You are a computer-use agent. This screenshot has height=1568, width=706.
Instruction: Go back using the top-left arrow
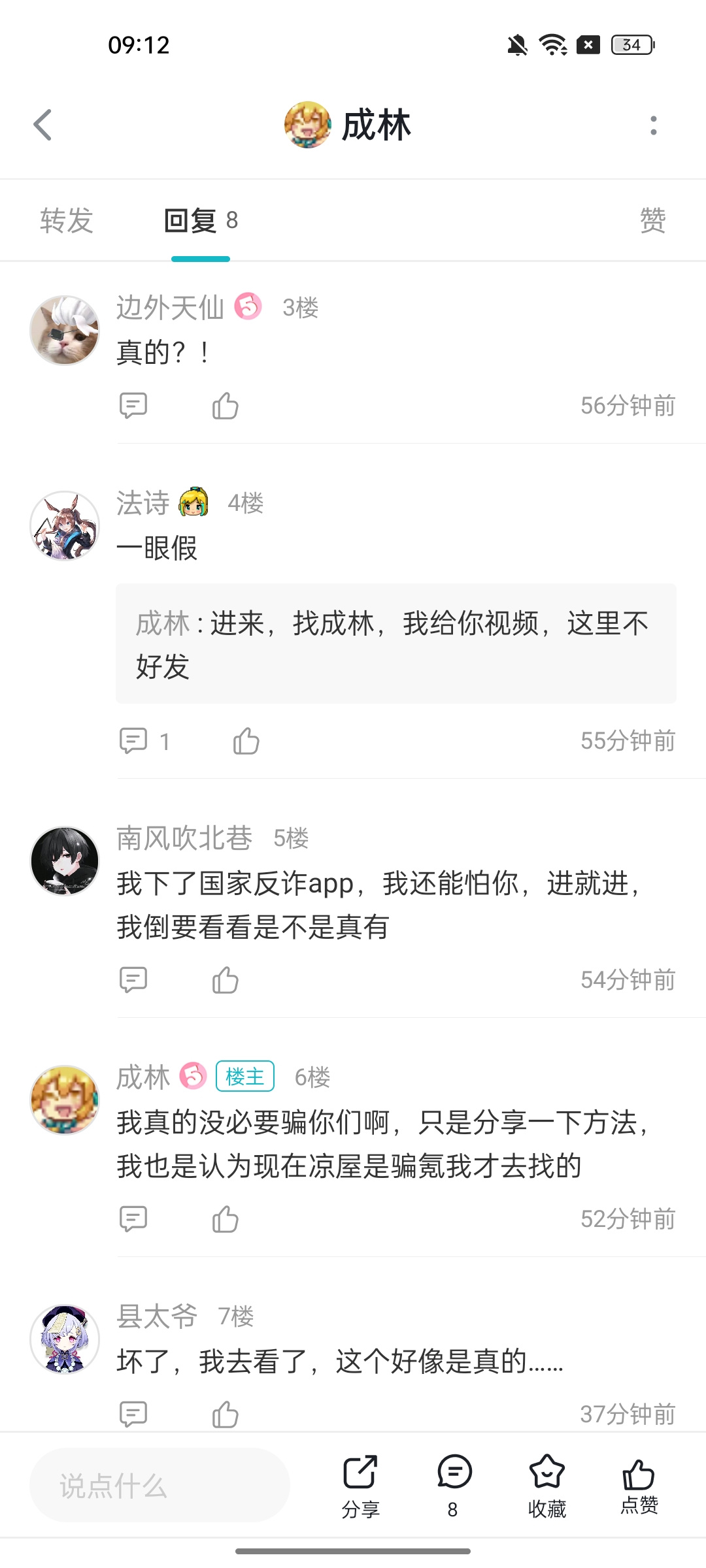43,125
